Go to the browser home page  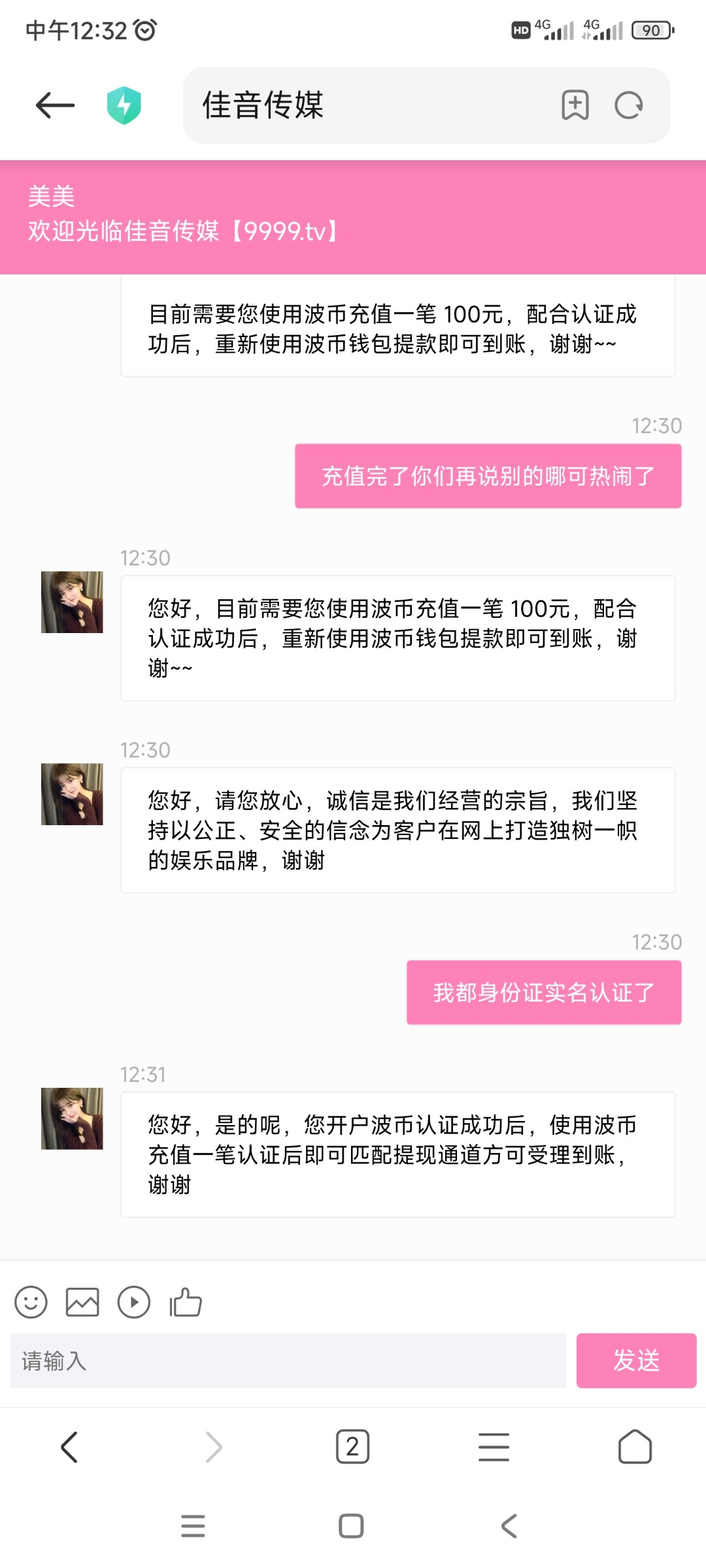[635, 1446]
